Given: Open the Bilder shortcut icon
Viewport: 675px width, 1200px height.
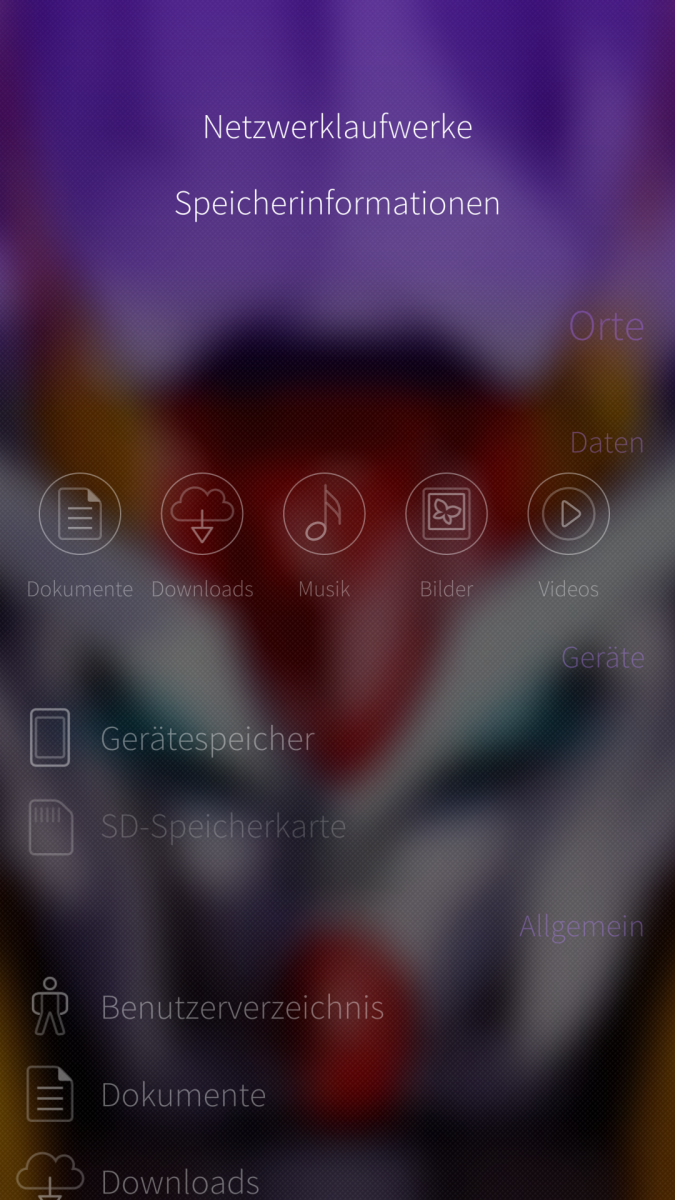Looking at the screenshot, I should (446, 514).
